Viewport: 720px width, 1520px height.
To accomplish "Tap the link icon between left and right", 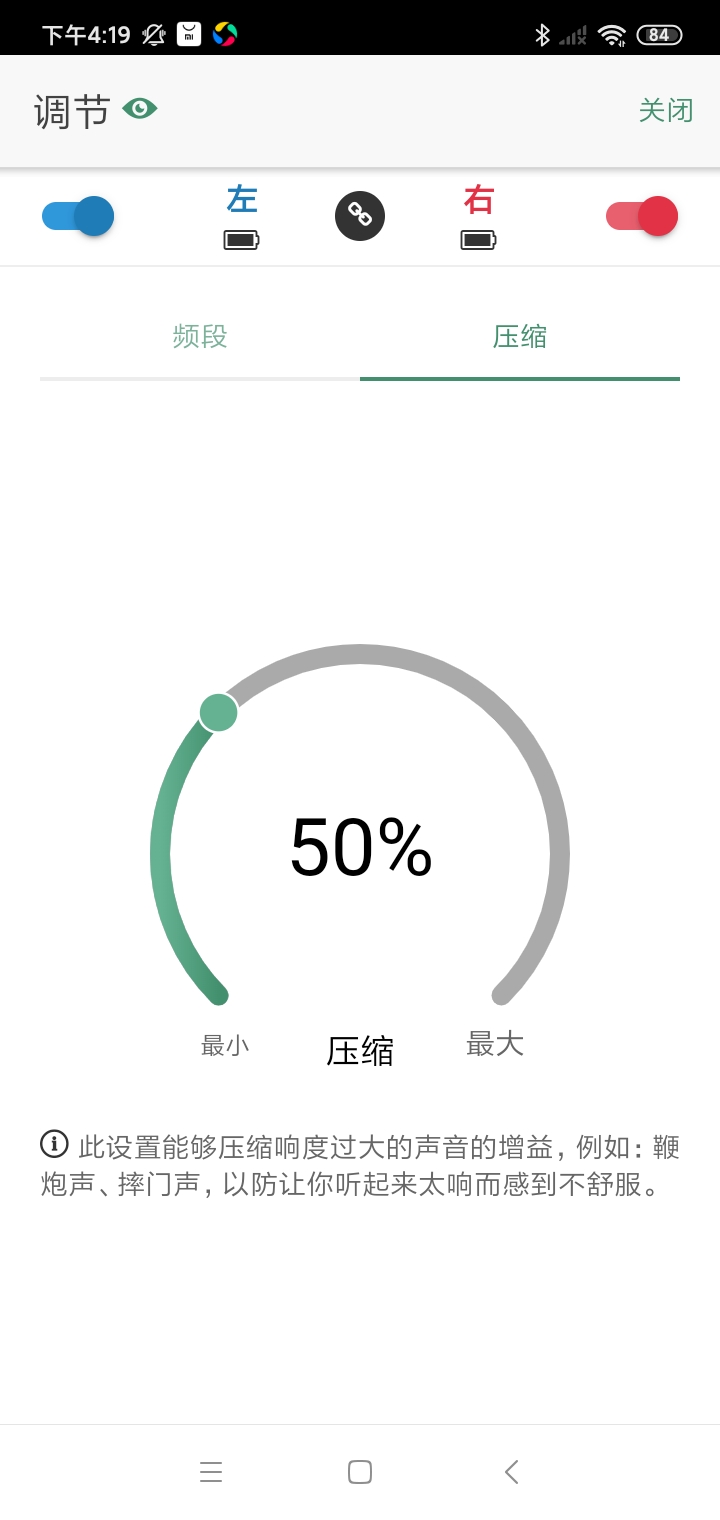I will point(360,216).
